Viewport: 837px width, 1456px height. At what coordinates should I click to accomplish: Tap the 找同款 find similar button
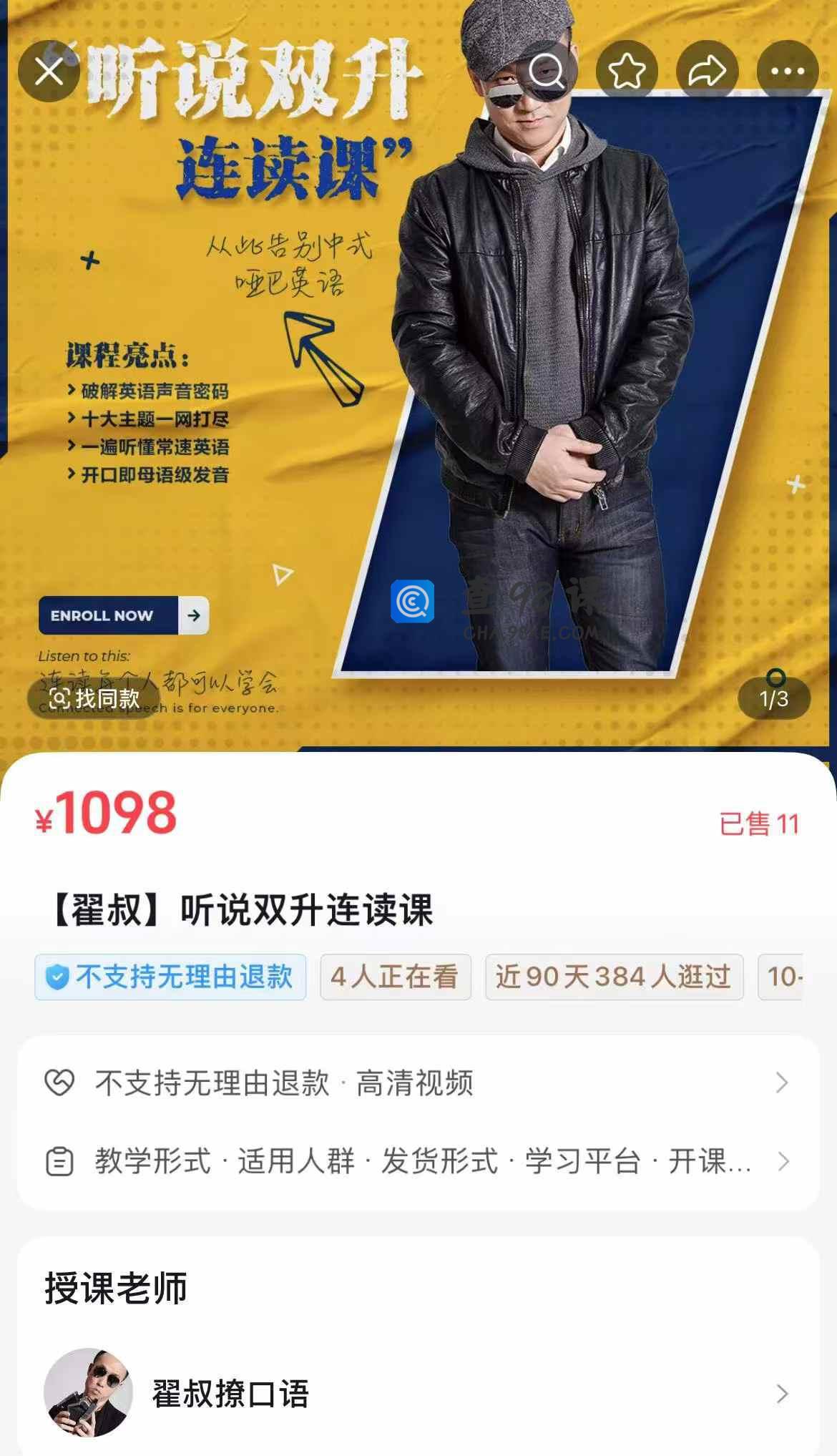coord(94,698)
